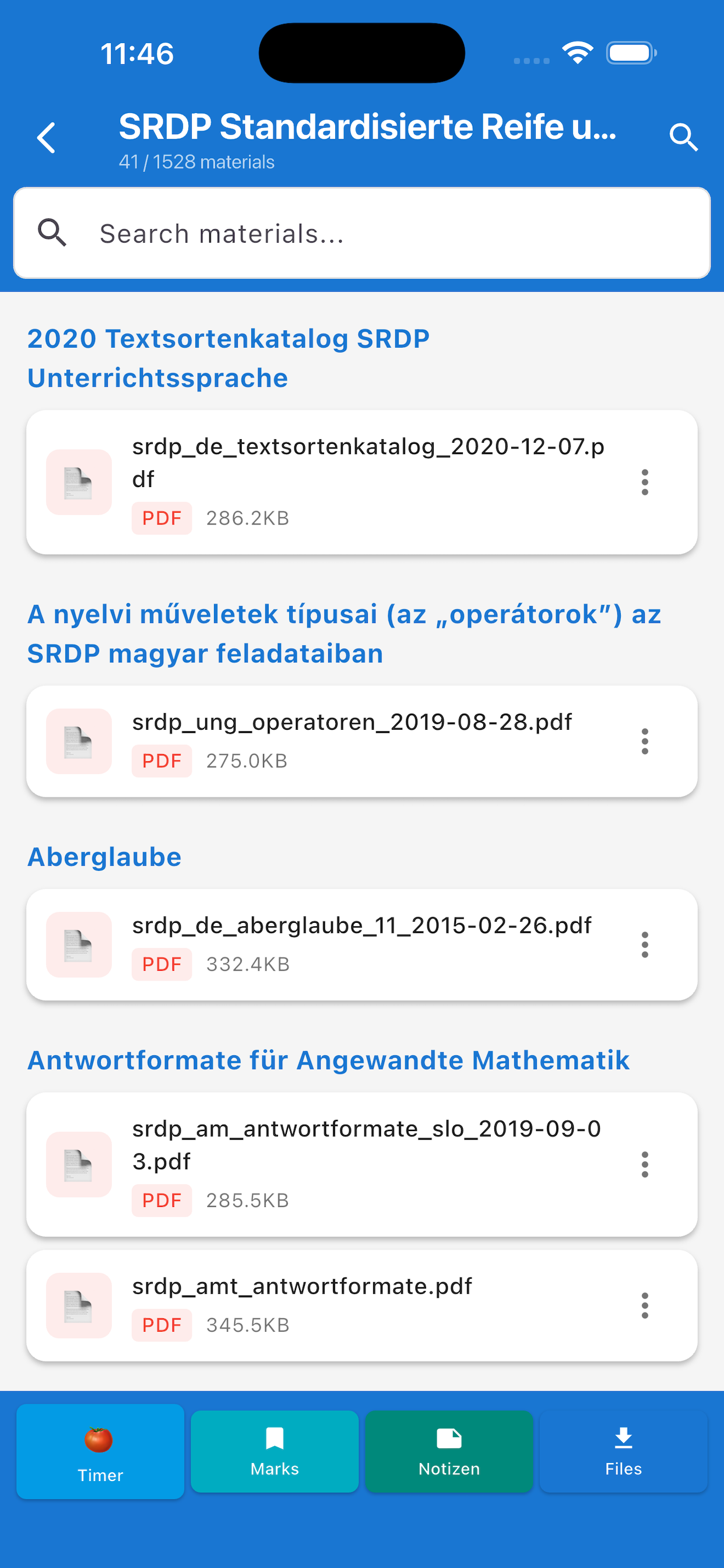Tap the battery indicator in status bar
Viewport: 724px width, 1568px height.
click(x=630, y=54)
